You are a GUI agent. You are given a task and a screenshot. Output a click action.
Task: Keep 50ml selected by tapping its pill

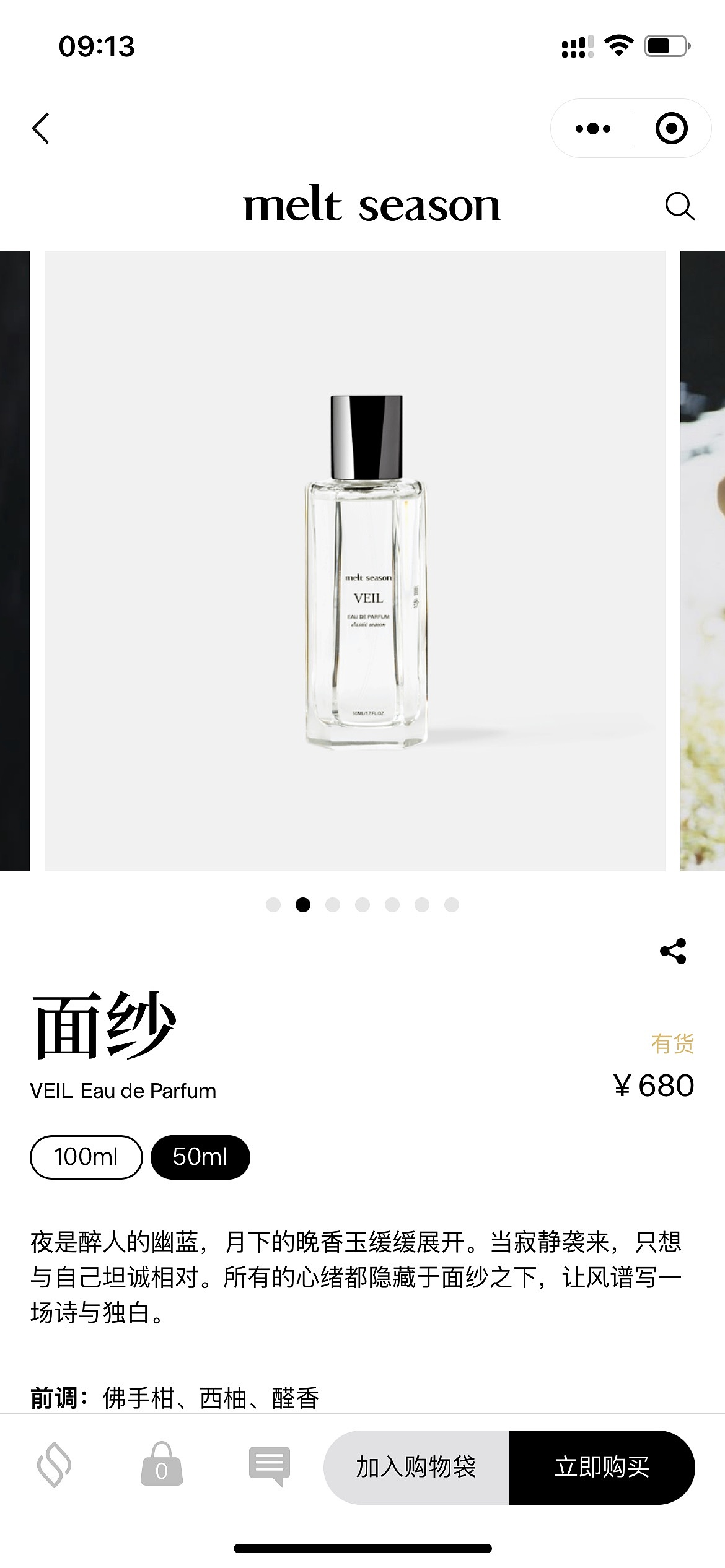(x=200, y=1157)
